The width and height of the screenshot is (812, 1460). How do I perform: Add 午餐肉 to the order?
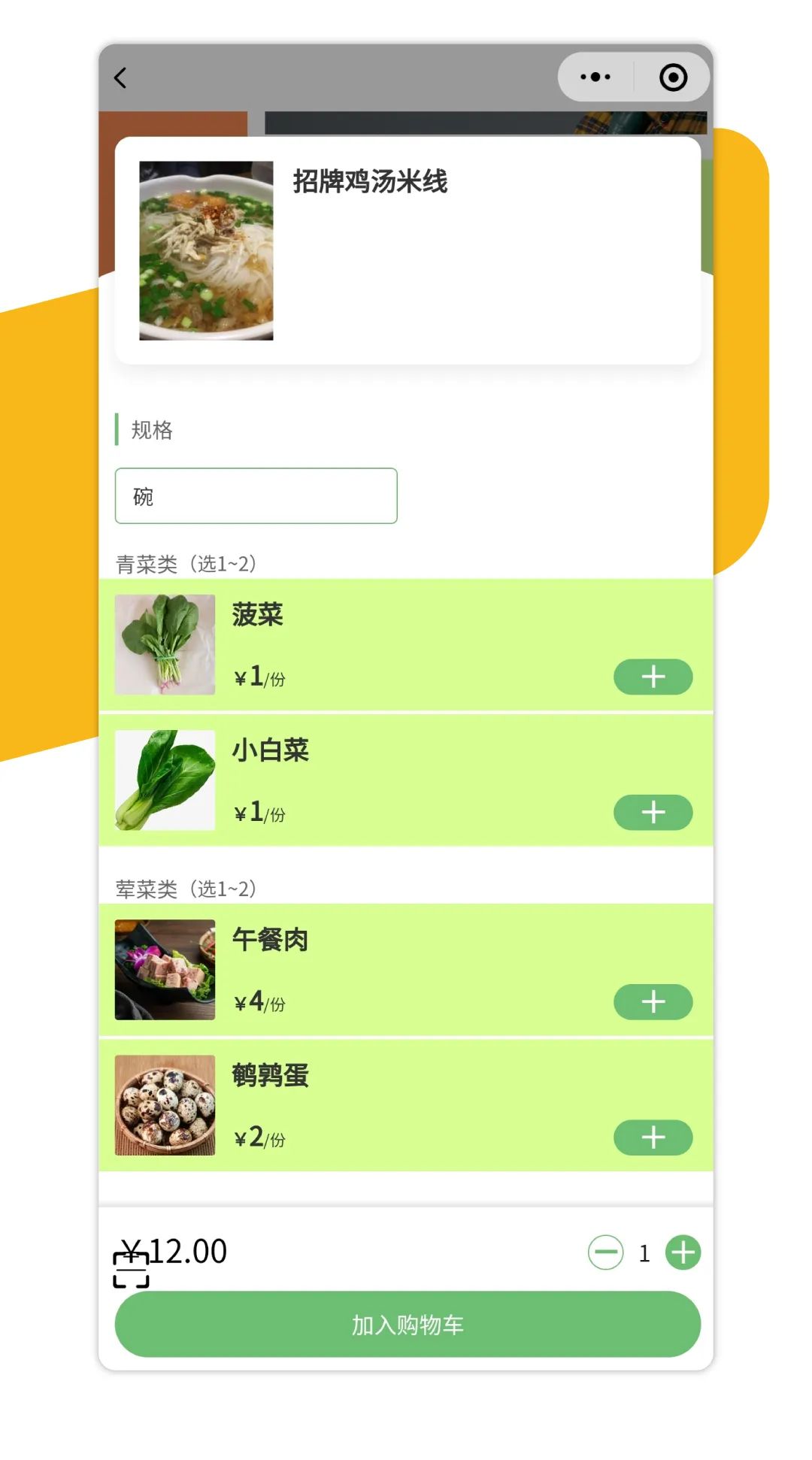(x=653, y=1001)
